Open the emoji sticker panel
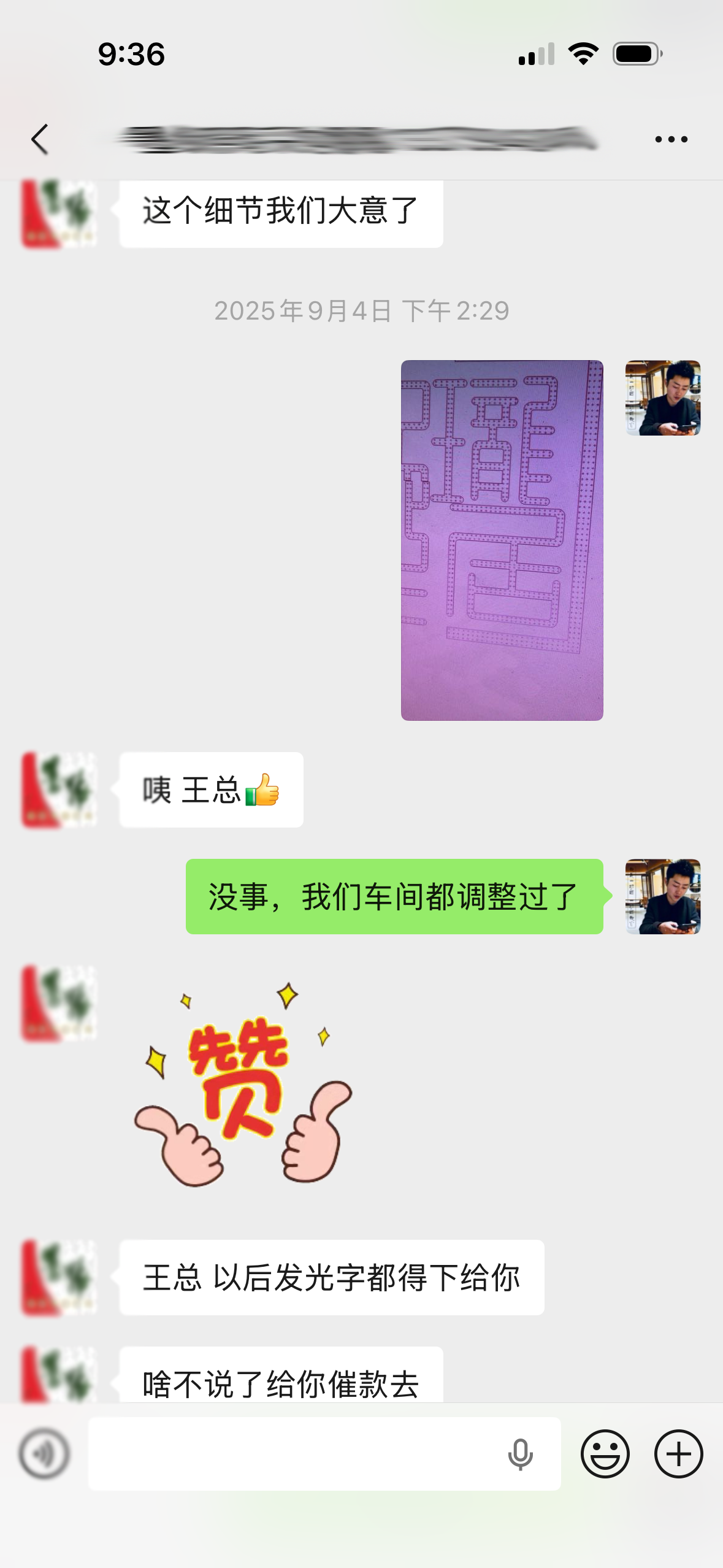 pyautogui.click(x=605, y=1453)
